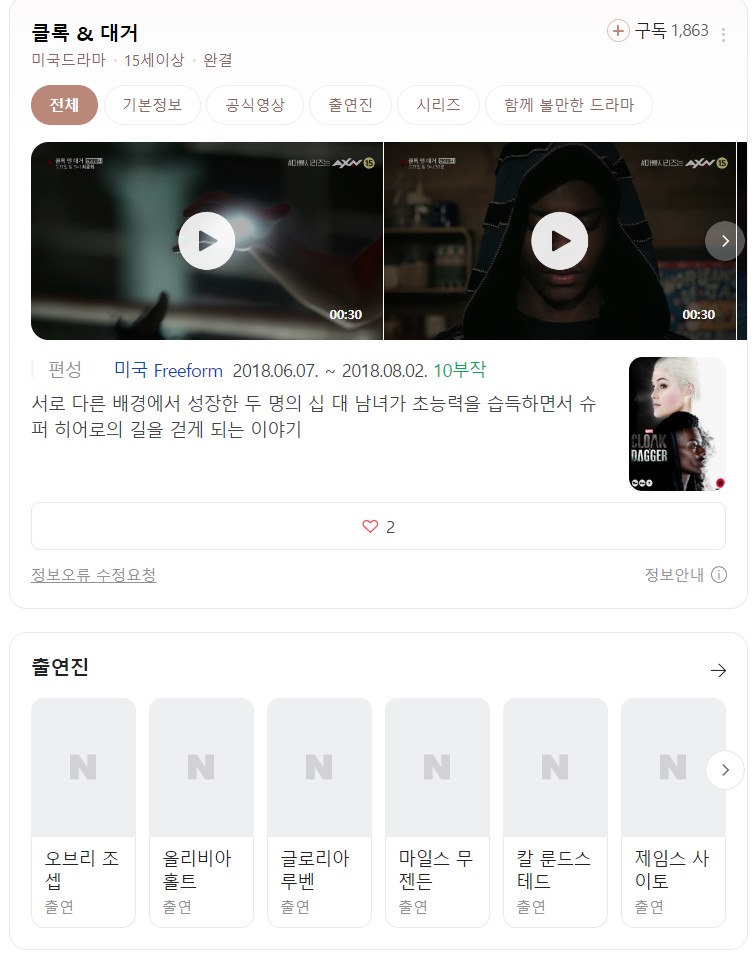
Task: Show more cast with the right arrow
Action: point(725,770)
